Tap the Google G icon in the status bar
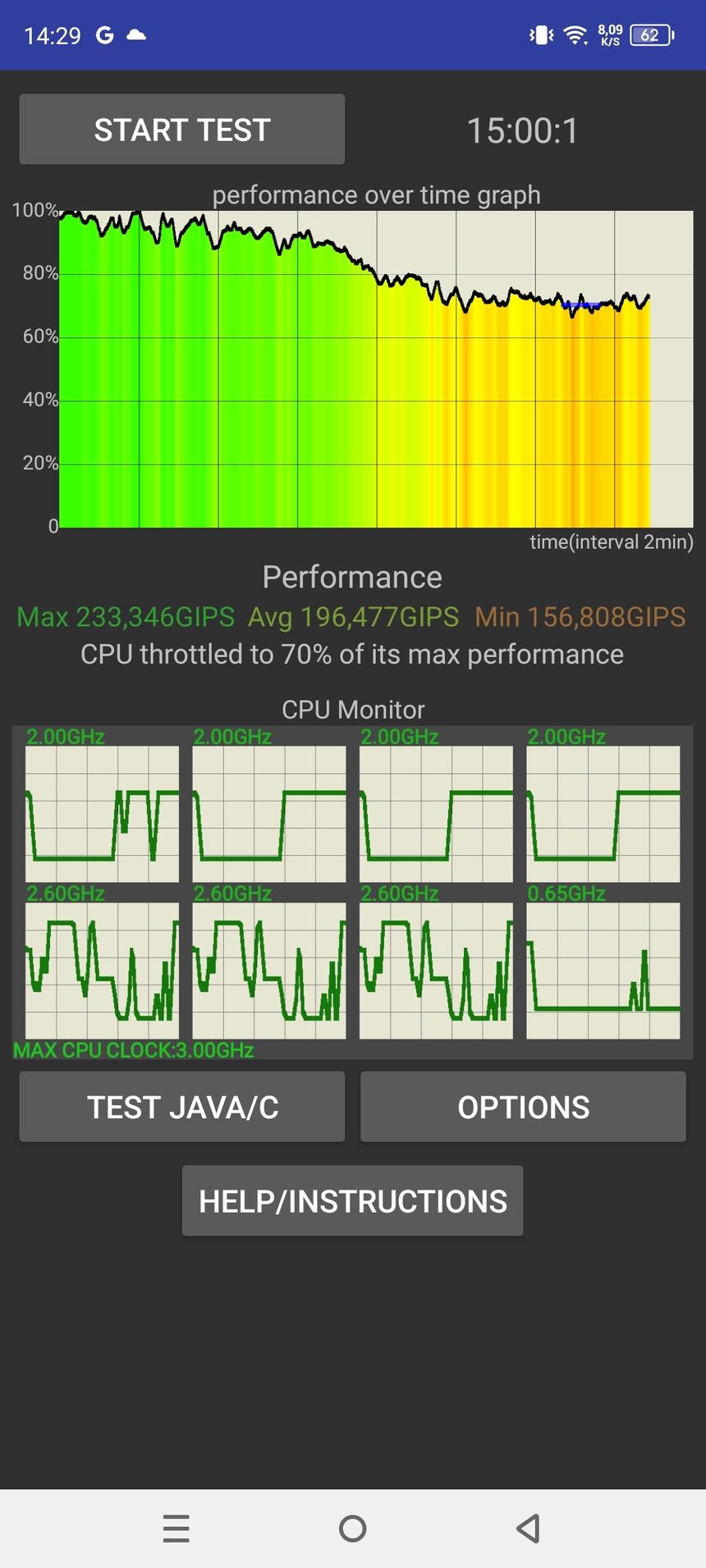This screenshot has width=706, height=1568. [x=104, y=34]
